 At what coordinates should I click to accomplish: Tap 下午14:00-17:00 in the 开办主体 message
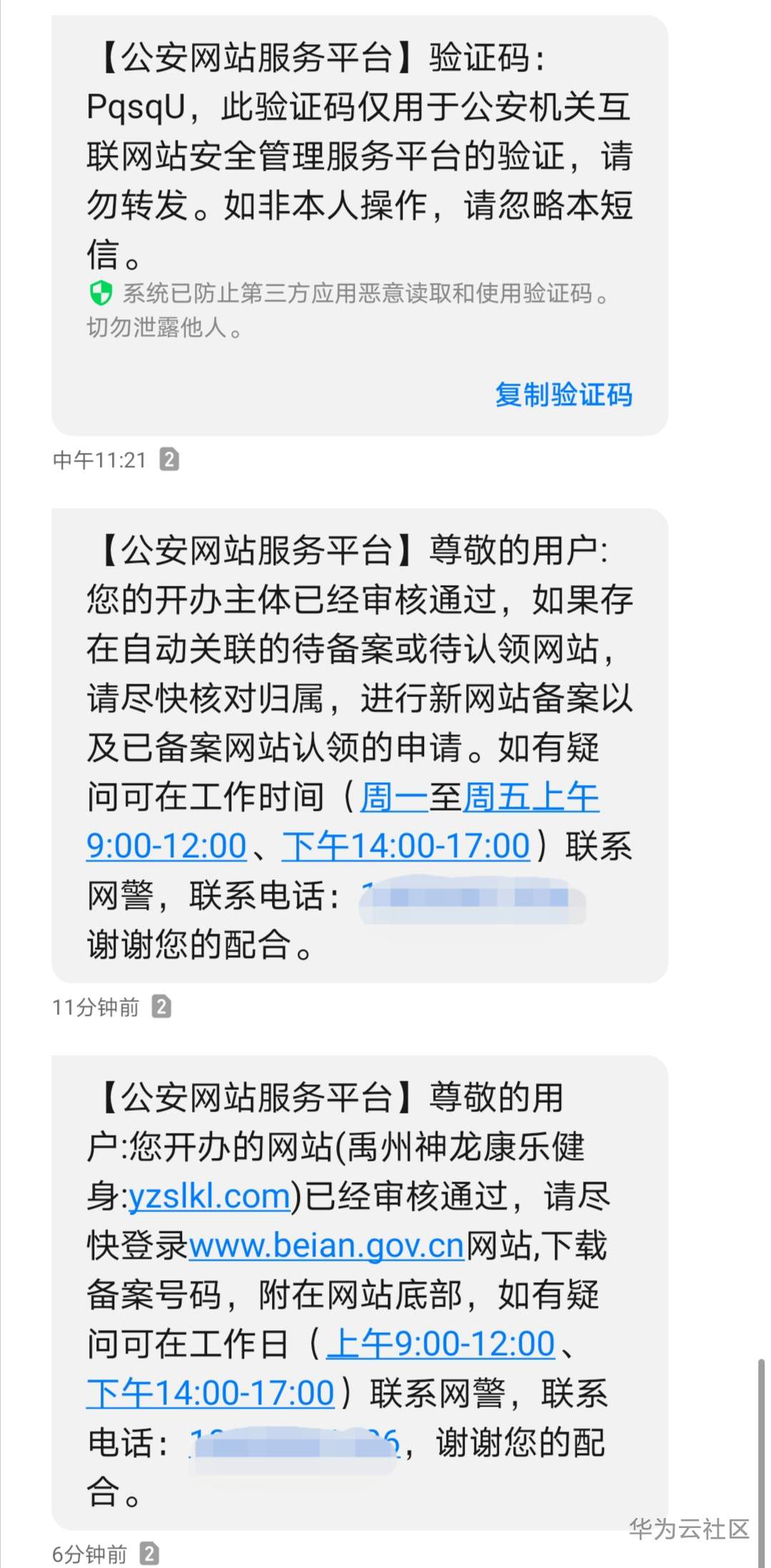coord(405,847)
